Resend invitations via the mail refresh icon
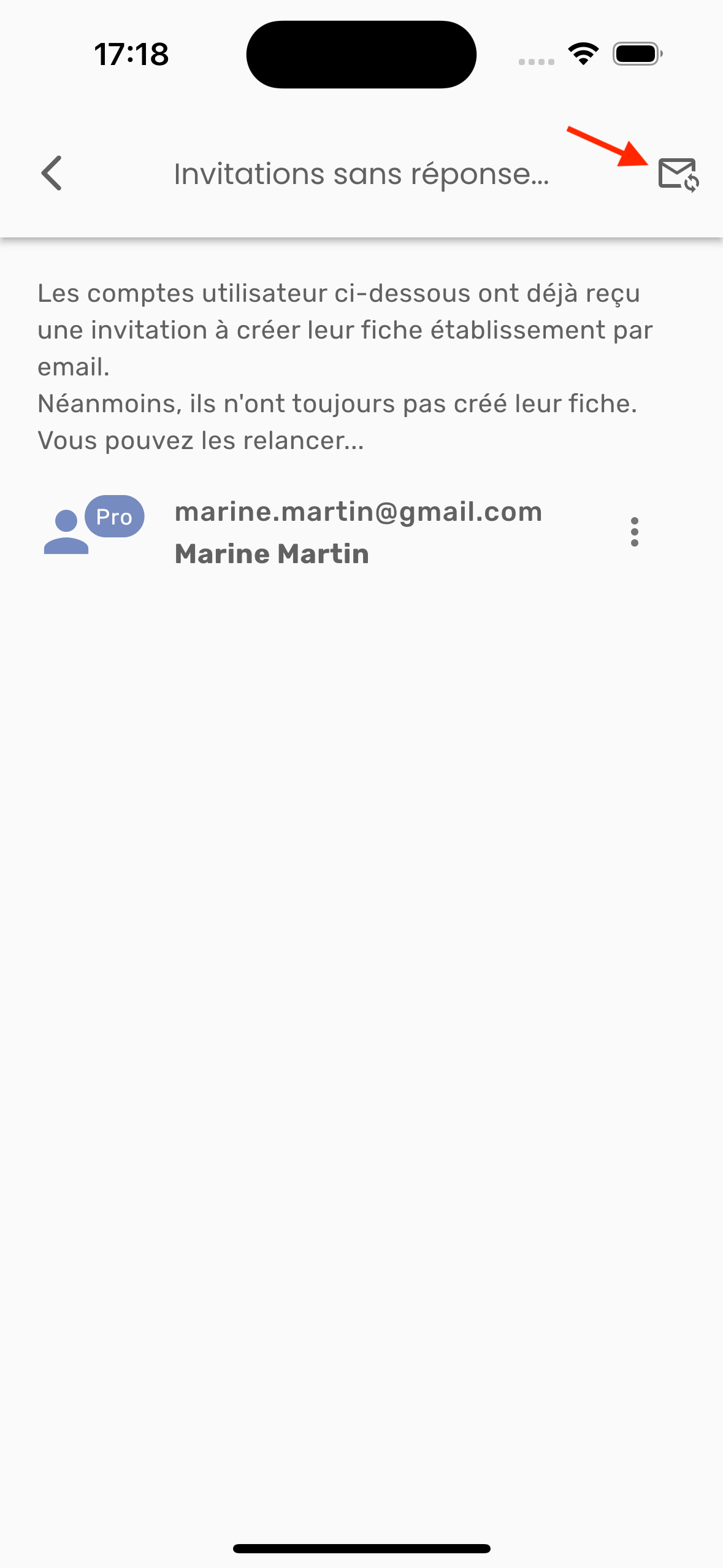The image size is (723, 1568). point(678,175)
